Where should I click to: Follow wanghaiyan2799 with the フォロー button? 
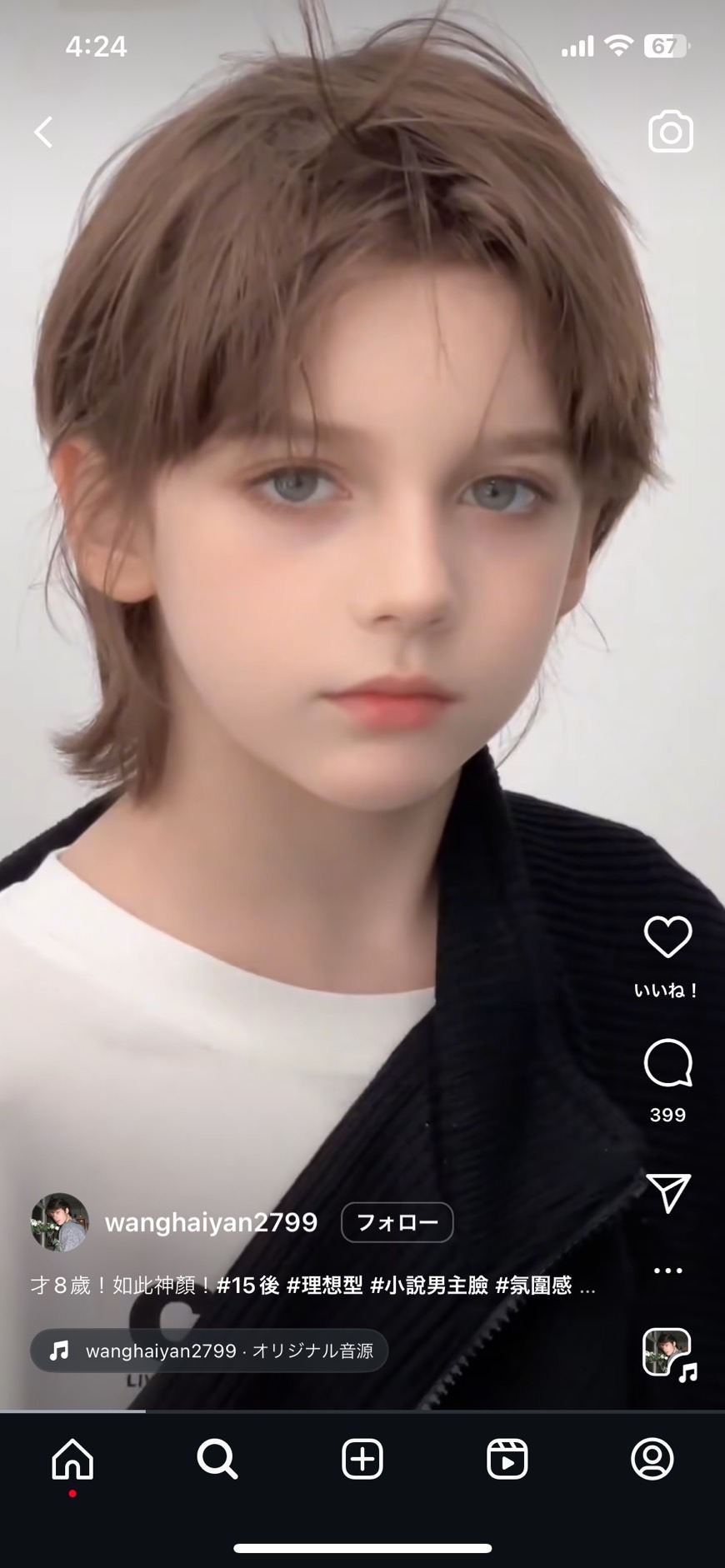397,1222
